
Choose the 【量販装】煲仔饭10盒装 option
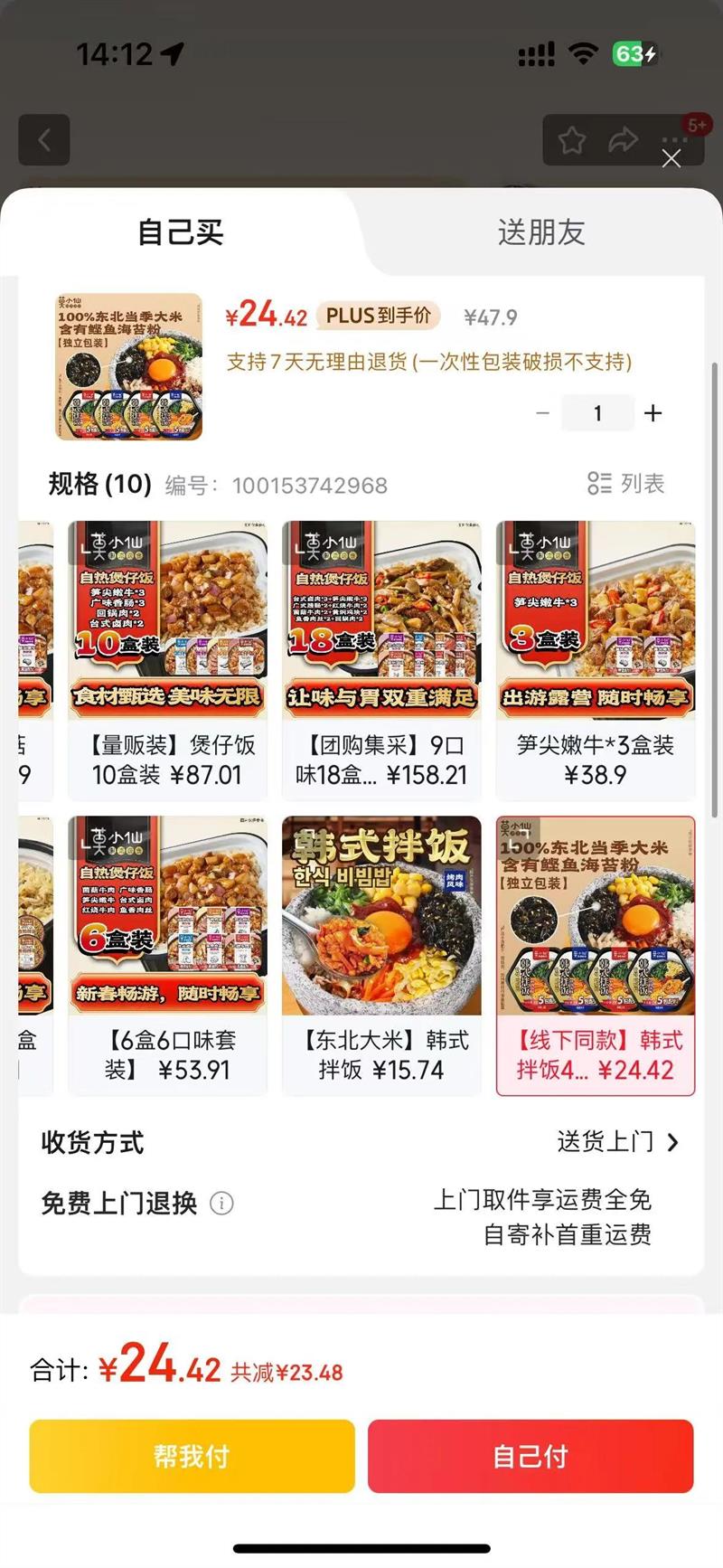coord(168,660)
